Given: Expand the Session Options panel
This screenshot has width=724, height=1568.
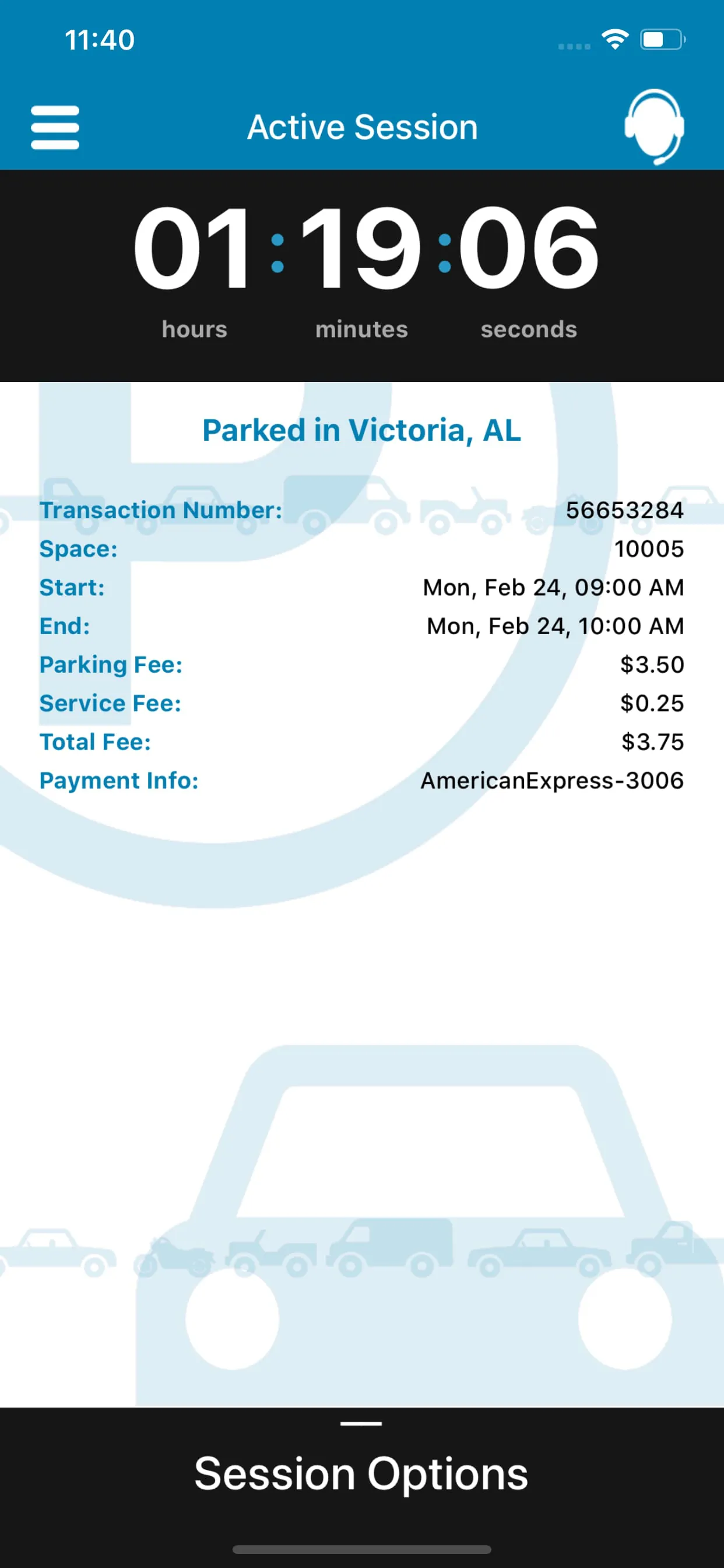Looking at the screenshot, I should tap(361, 1472).
